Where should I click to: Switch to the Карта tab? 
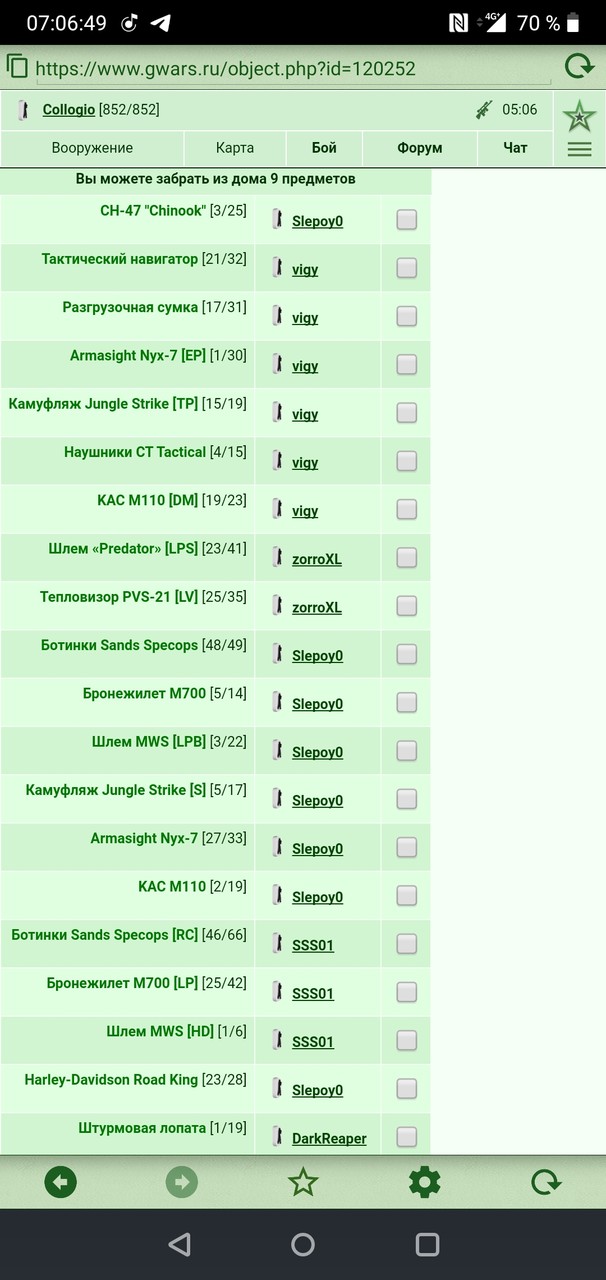[x=235, y=148]
